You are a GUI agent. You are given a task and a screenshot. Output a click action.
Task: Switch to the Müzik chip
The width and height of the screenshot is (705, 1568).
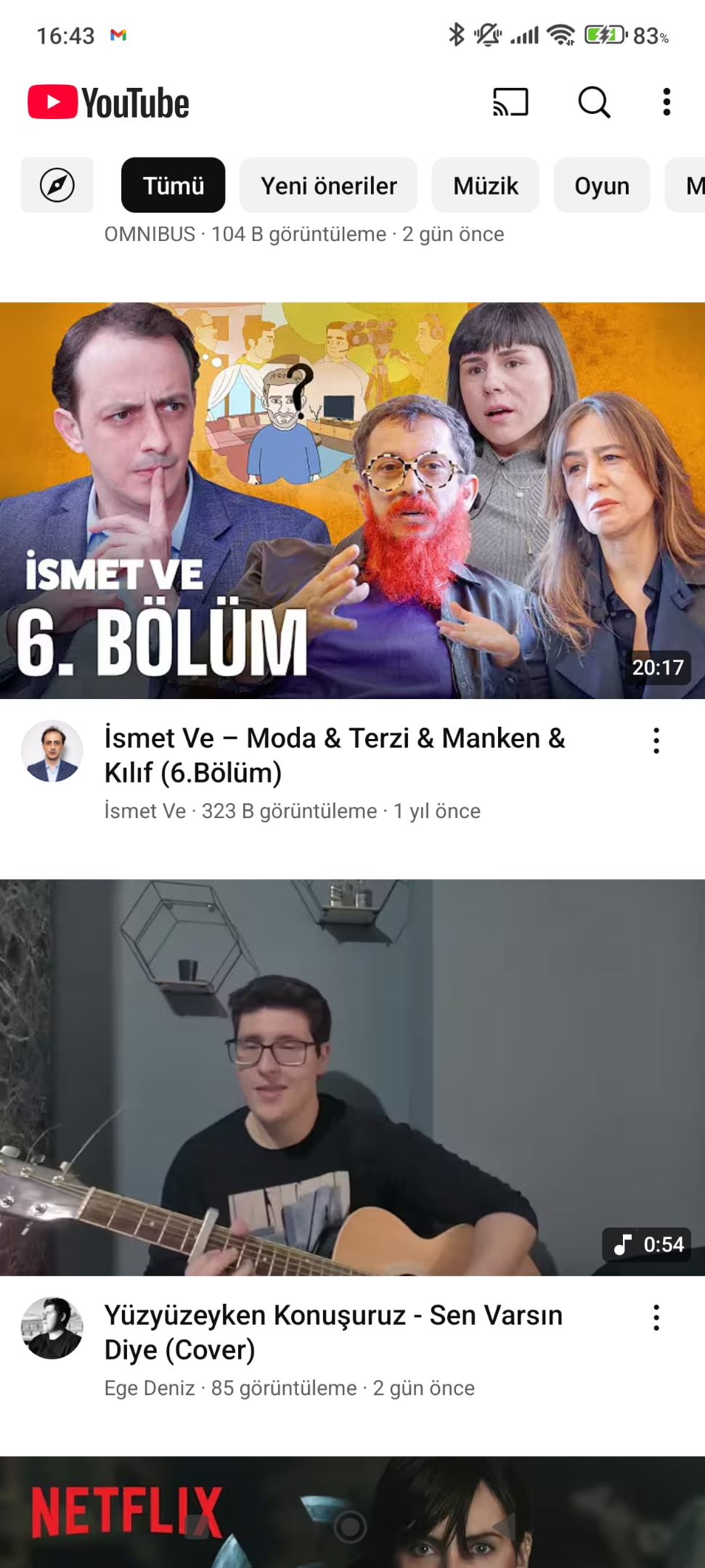[x=486, y=185]
